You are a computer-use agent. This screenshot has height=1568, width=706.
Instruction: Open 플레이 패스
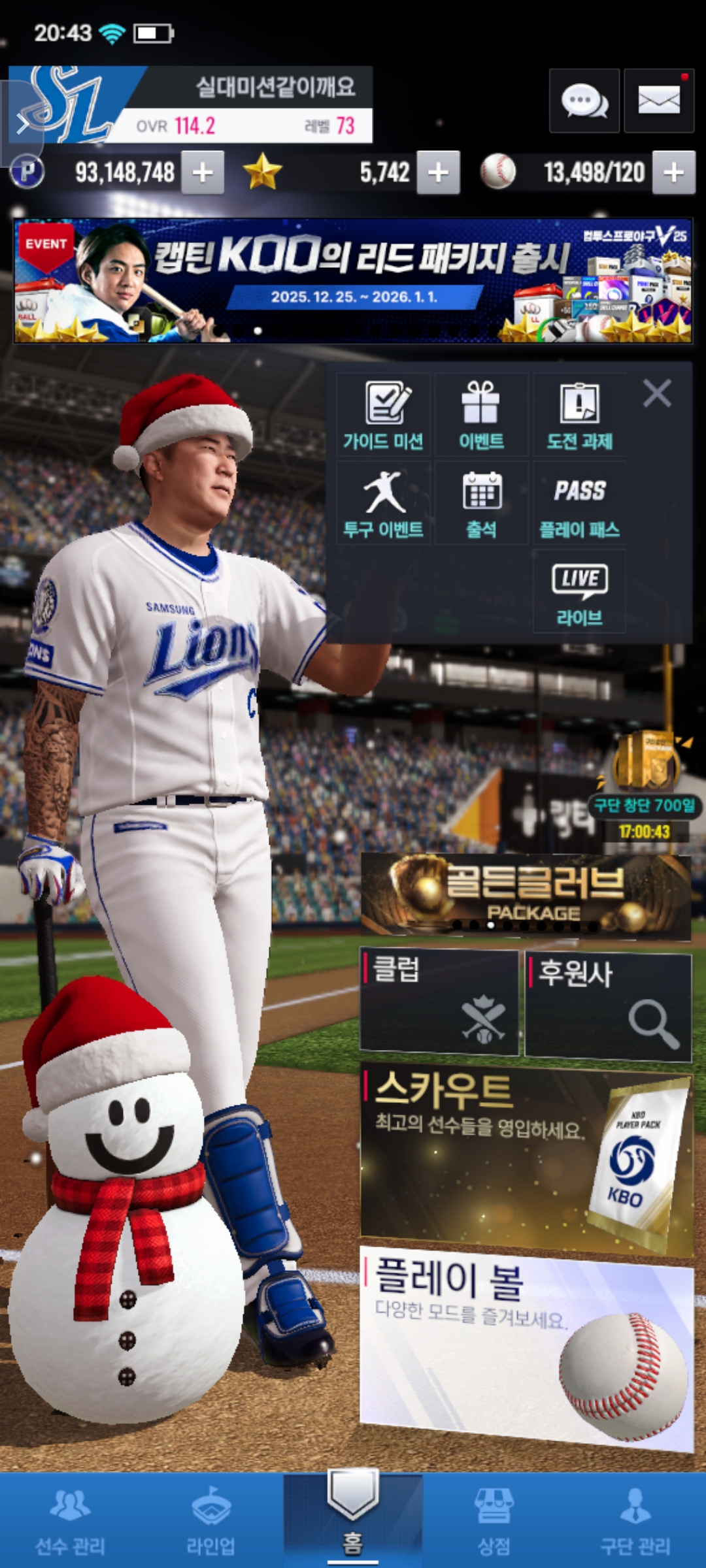pyautogui.click(x=579, y=503)
